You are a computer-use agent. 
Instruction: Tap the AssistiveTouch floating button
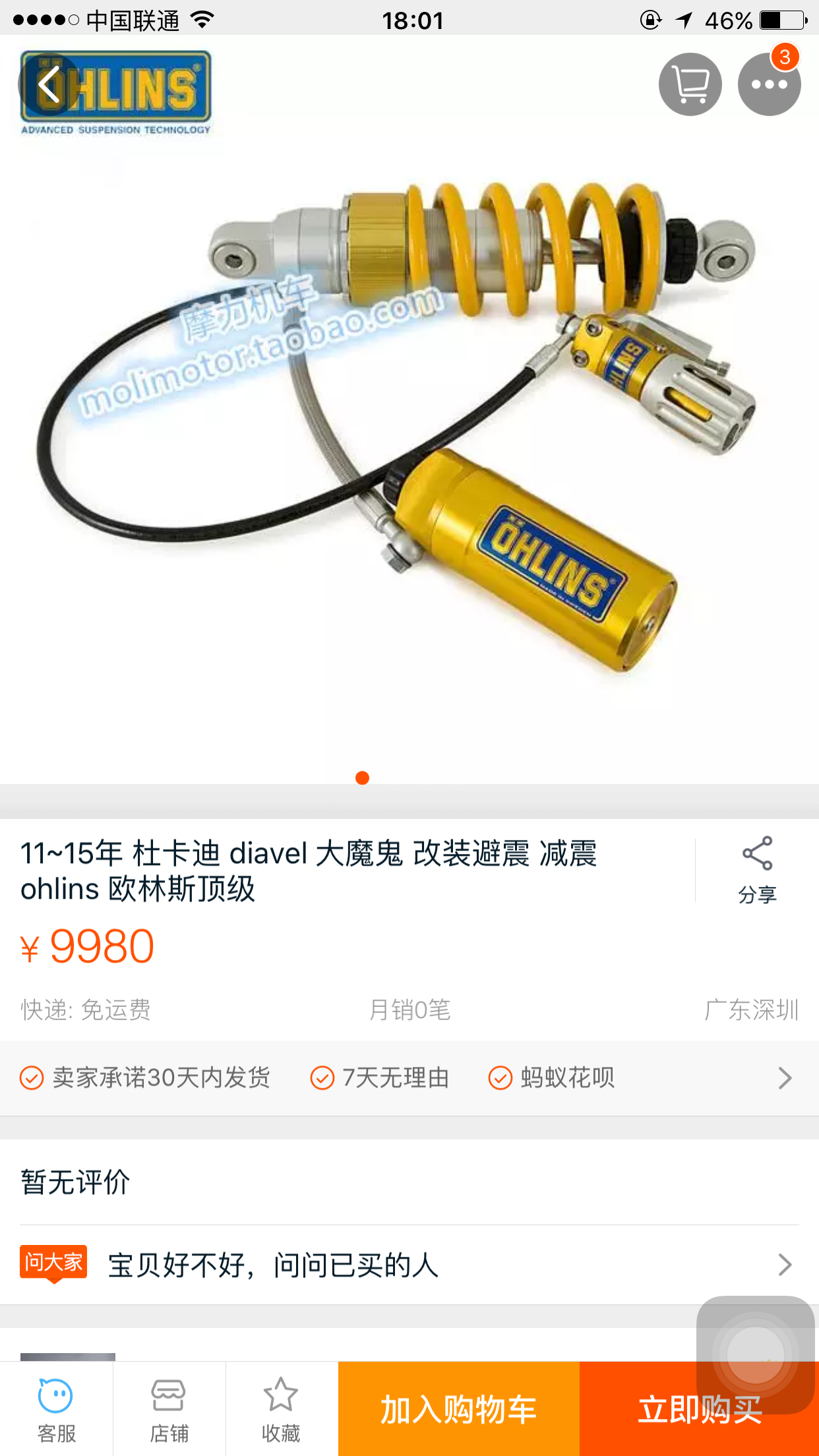pyautogui.click(x=756, y=1354)
